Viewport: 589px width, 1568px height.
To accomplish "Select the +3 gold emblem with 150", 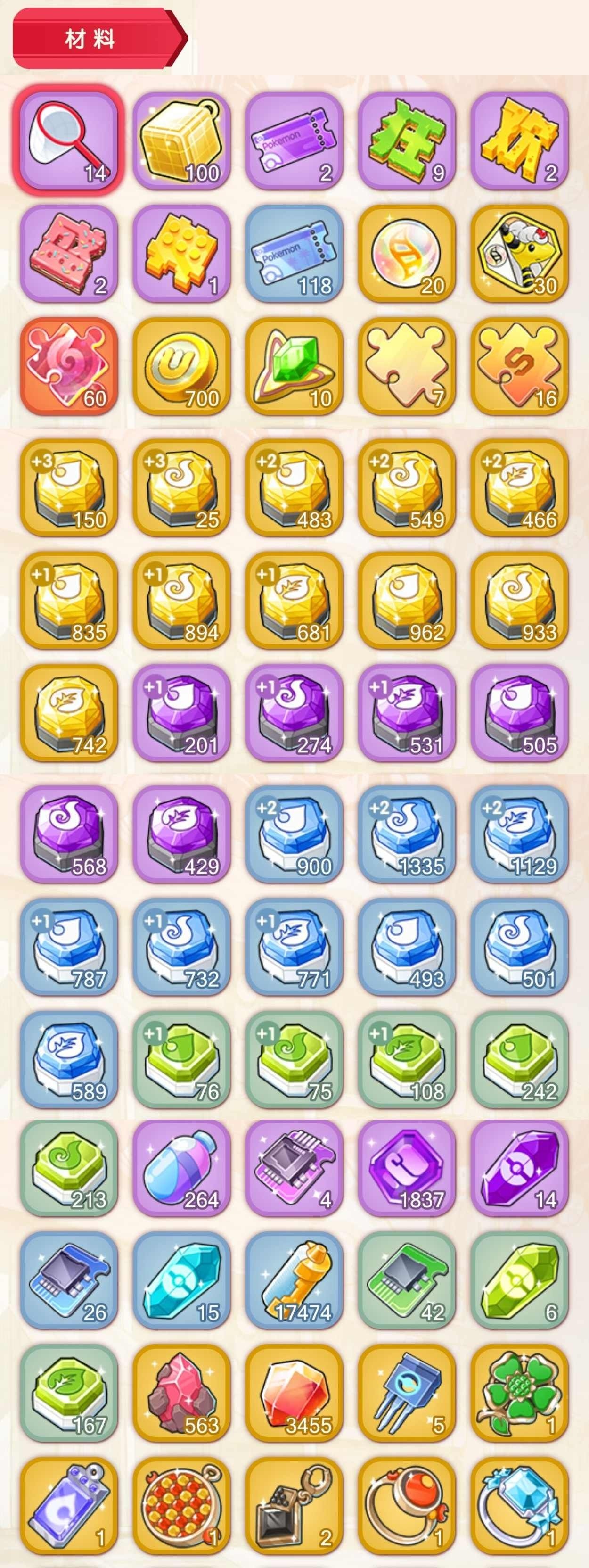I will 68,487.
